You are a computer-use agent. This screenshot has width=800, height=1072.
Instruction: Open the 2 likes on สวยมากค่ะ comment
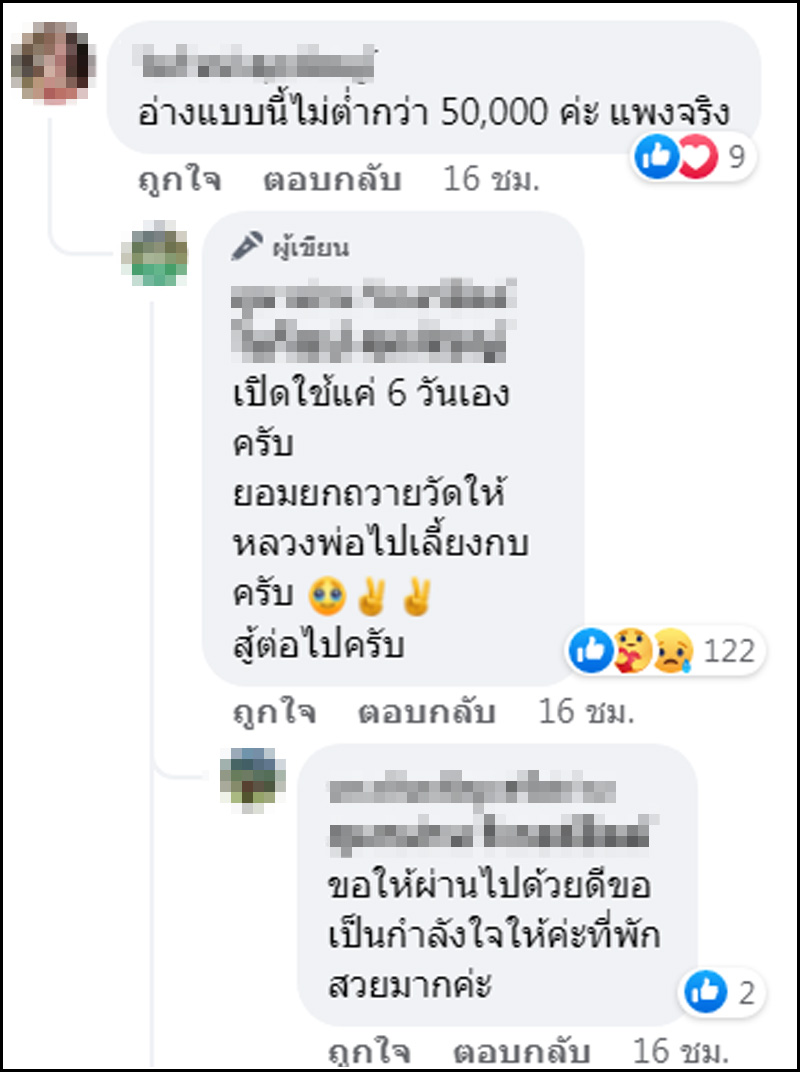pyautogui.click(x=724, y=993)
